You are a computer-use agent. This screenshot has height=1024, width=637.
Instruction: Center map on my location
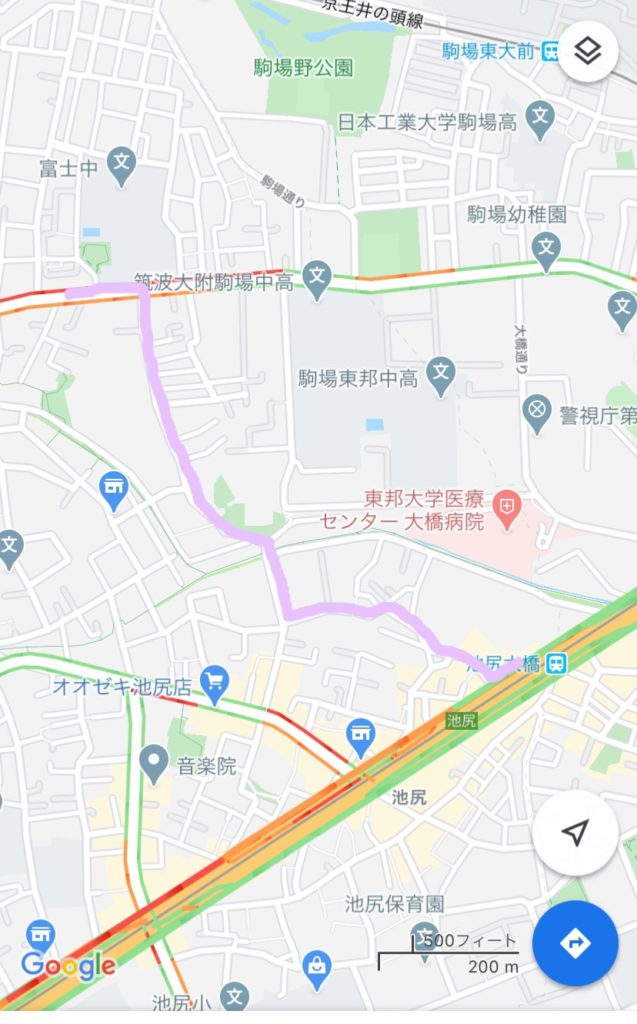[x=574, y=833]
